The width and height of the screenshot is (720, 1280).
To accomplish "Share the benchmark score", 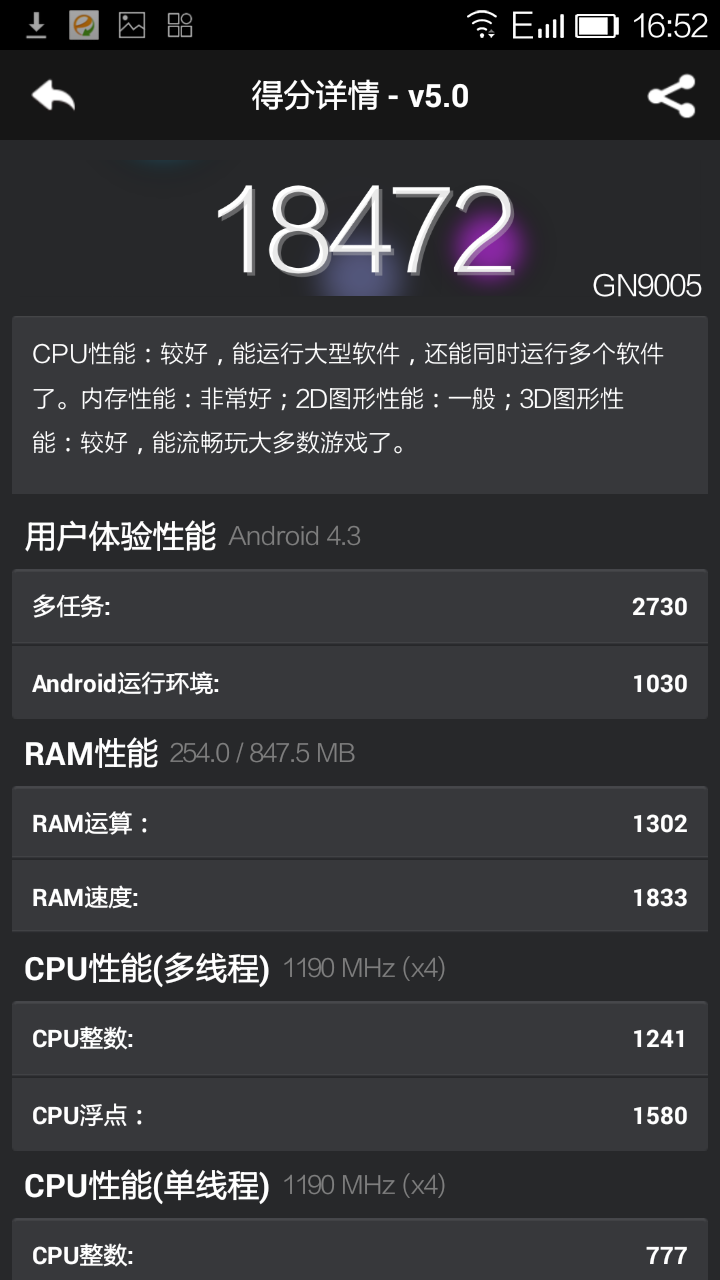I will coord(671,96).
